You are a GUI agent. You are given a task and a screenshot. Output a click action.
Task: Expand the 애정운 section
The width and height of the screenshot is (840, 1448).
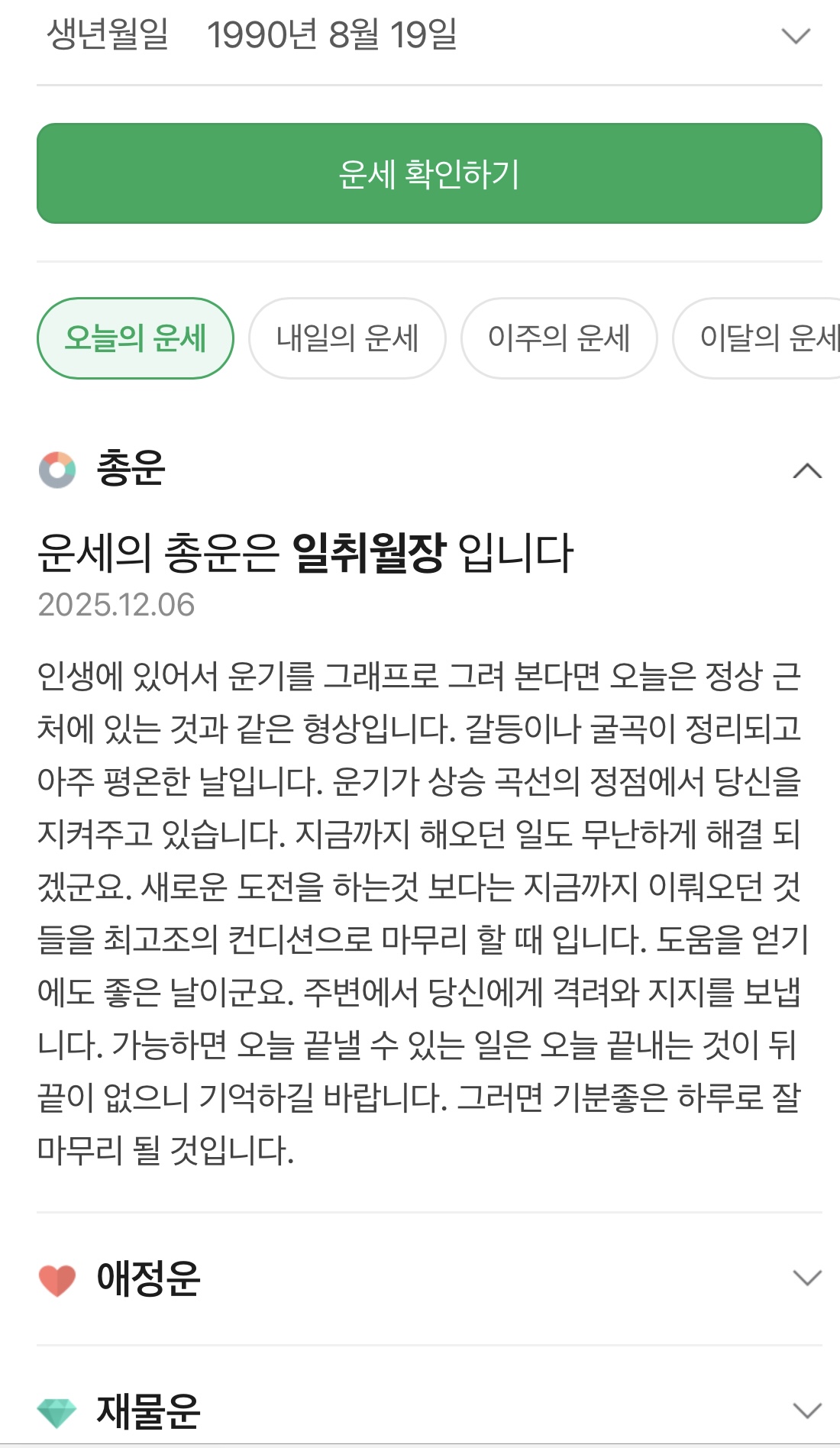tap(806, 1278)
